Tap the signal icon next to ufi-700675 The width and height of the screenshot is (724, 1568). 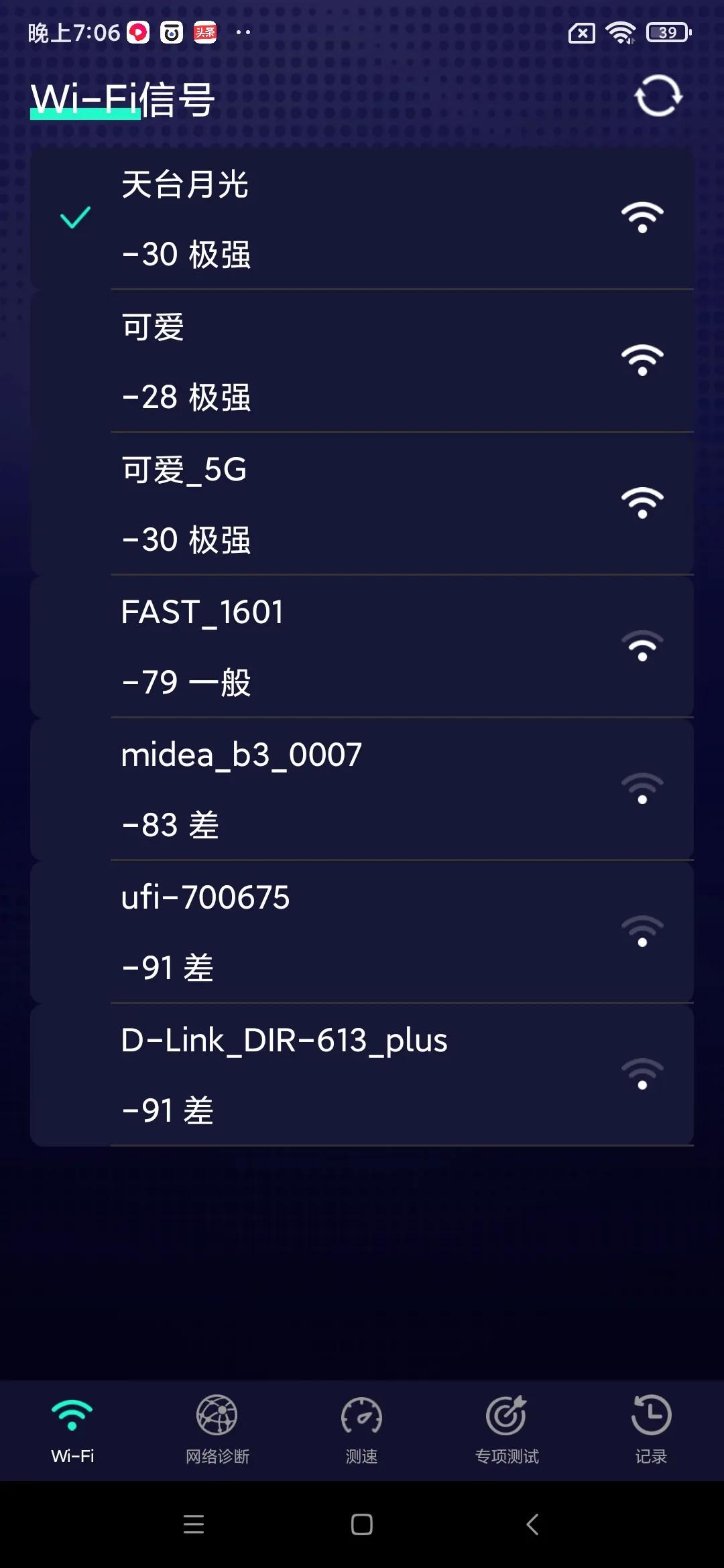[643, 931]
